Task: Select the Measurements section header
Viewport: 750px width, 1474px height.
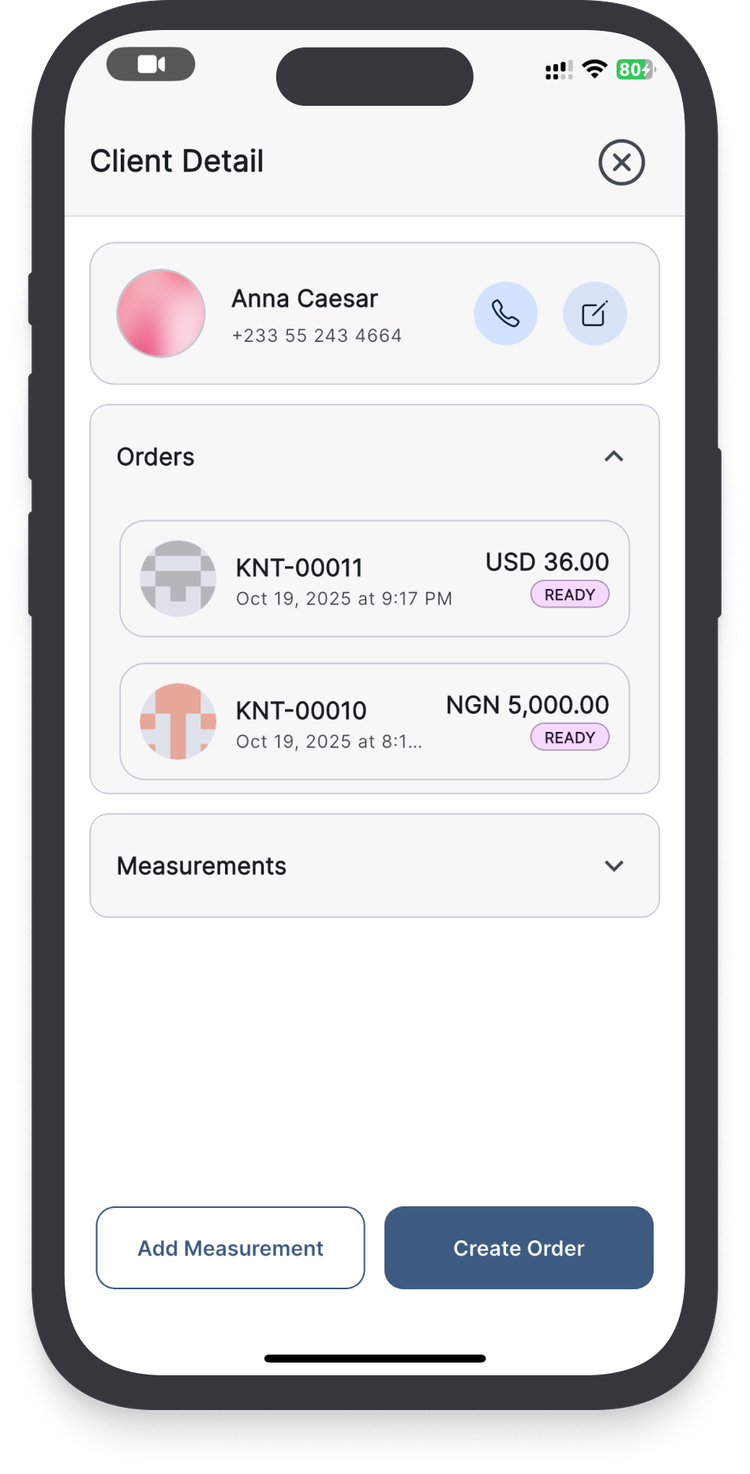Action: (202, 866)
